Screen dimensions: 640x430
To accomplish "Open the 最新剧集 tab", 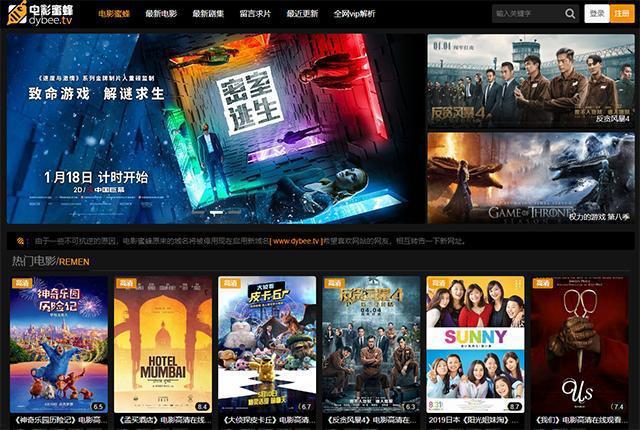I will (208, 14).
